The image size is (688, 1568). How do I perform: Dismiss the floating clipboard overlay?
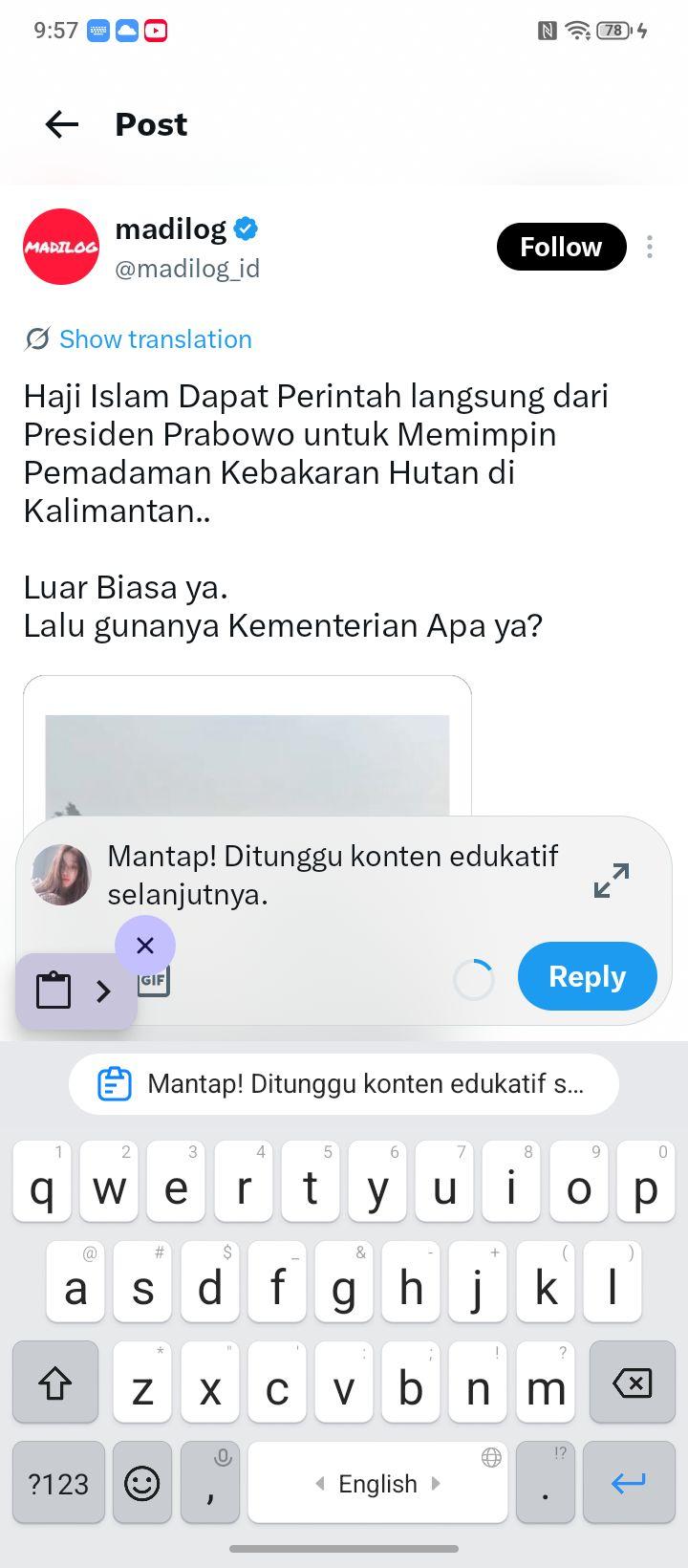pyautogui.click(x=145, y=946)
